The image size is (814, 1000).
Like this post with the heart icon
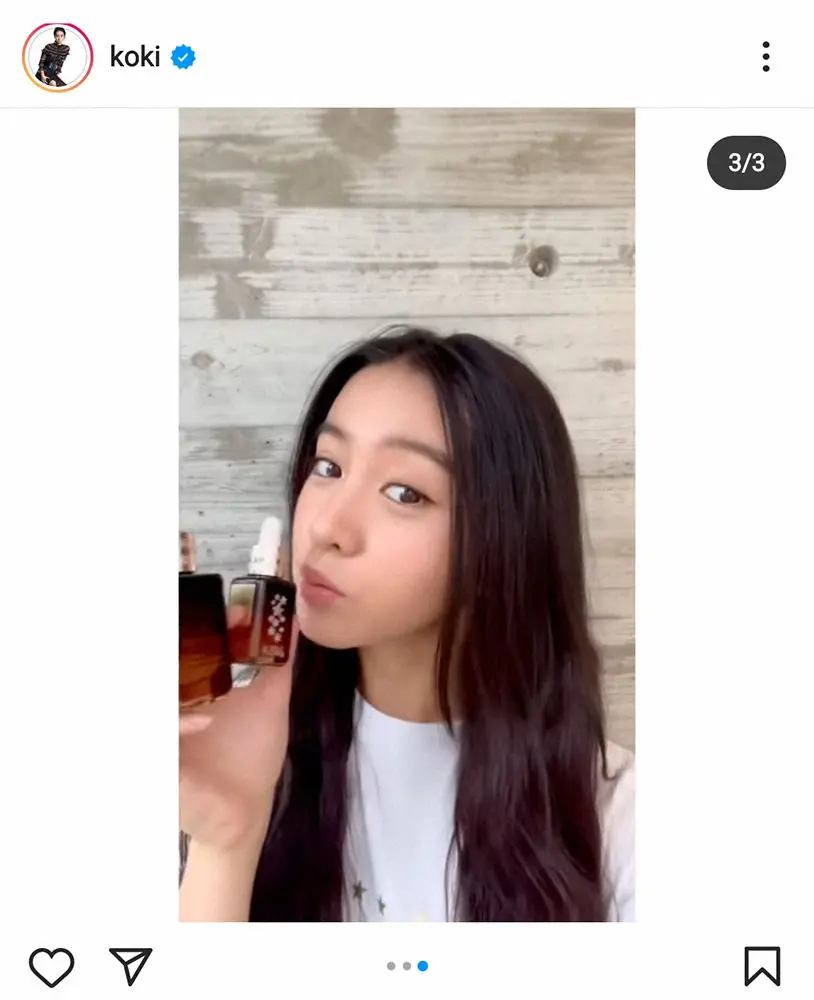pos(51,966)
